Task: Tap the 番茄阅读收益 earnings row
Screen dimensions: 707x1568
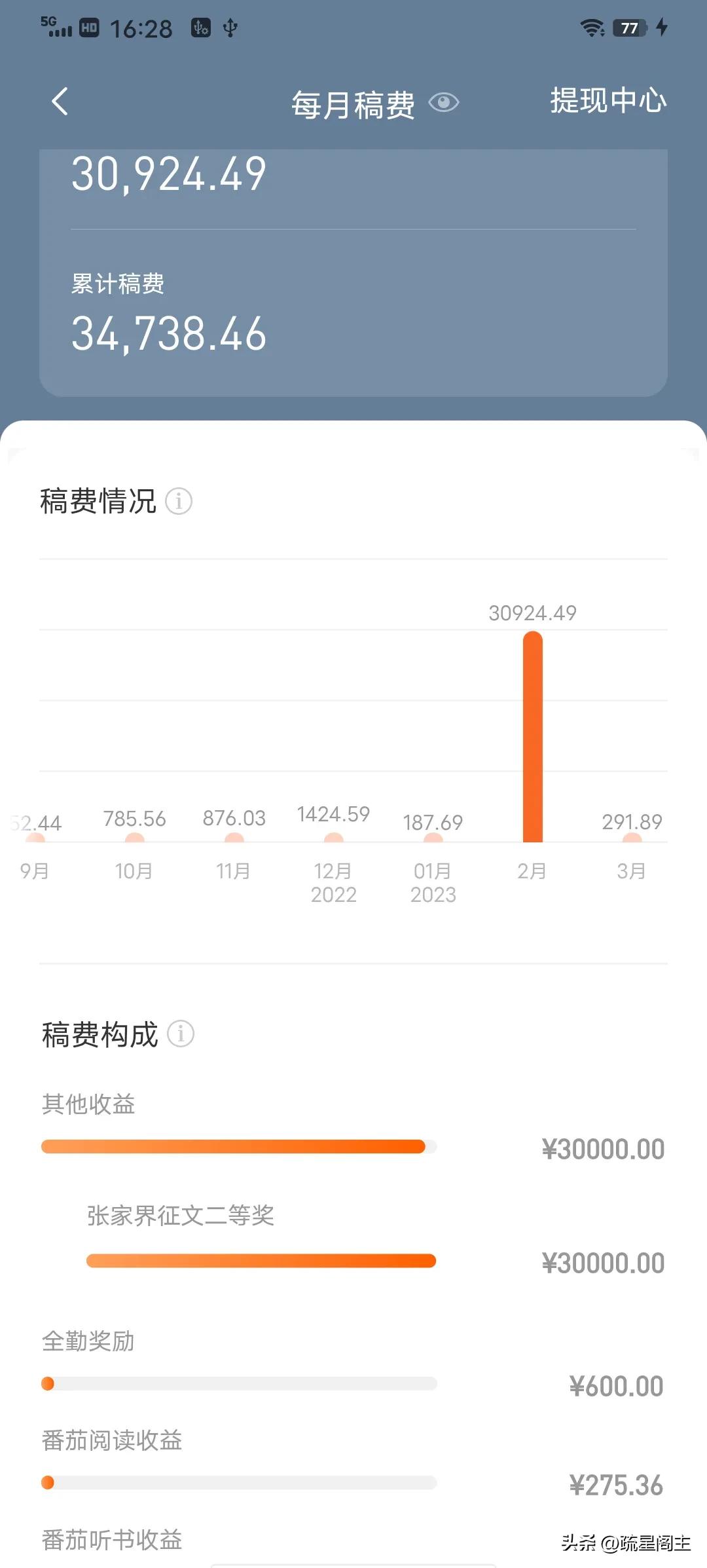Action: [113, 1441]
